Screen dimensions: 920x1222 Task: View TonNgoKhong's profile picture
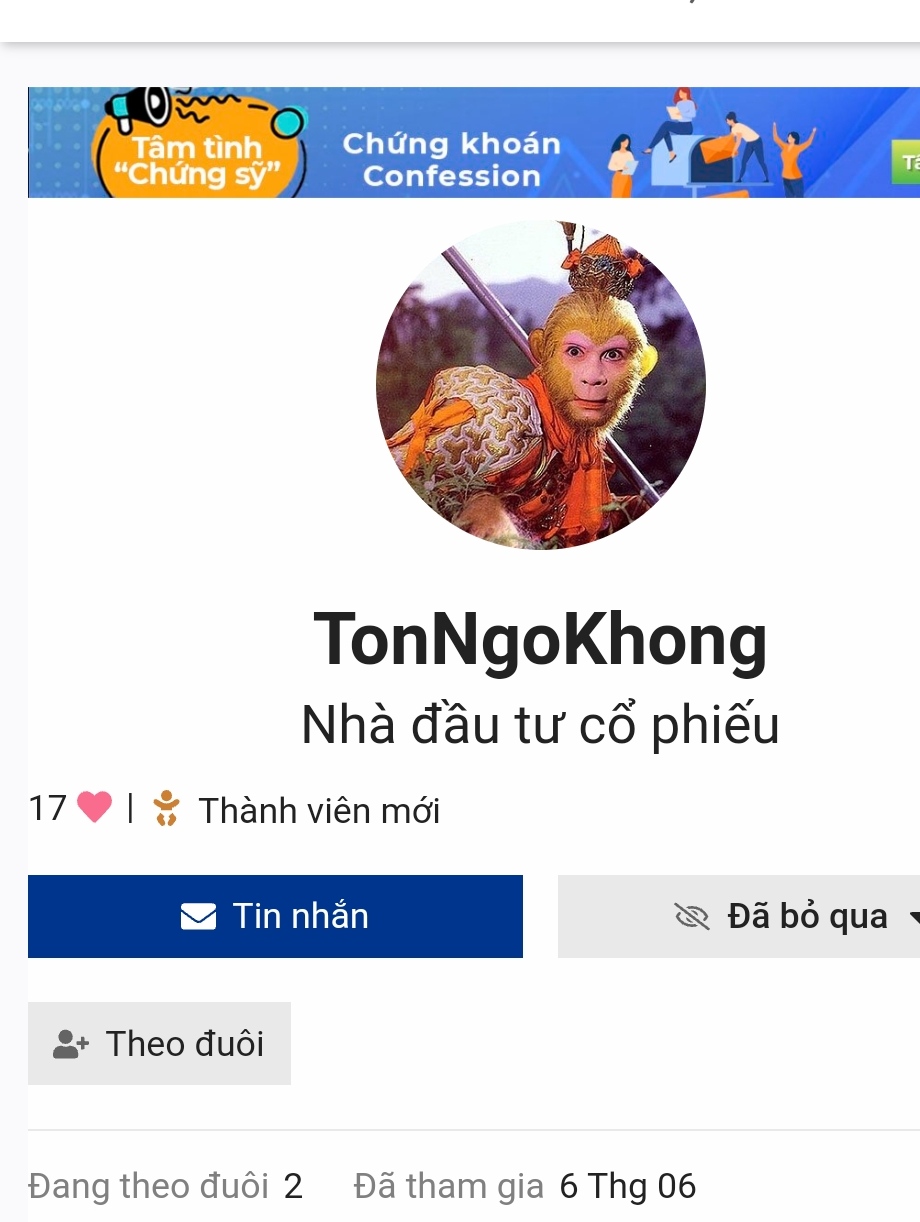[x=540, y=385]
